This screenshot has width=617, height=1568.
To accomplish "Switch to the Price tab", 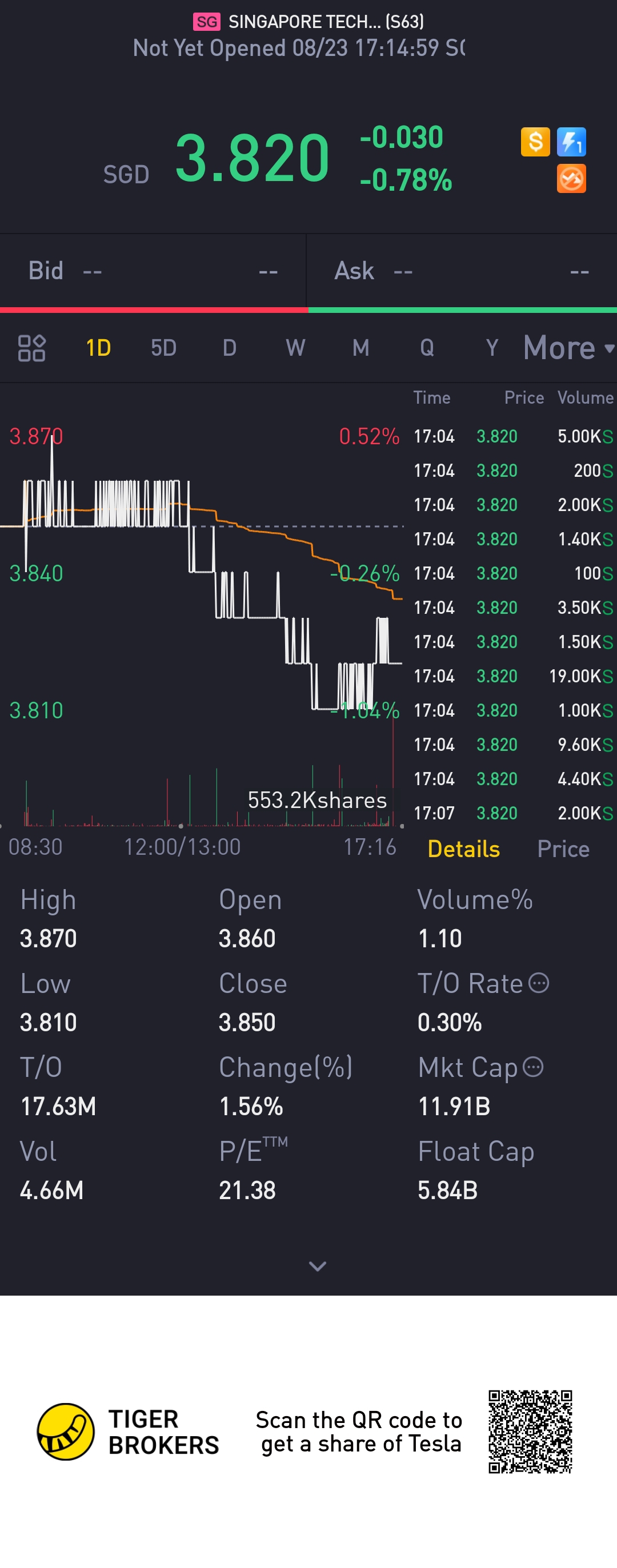I will (563, 849).
